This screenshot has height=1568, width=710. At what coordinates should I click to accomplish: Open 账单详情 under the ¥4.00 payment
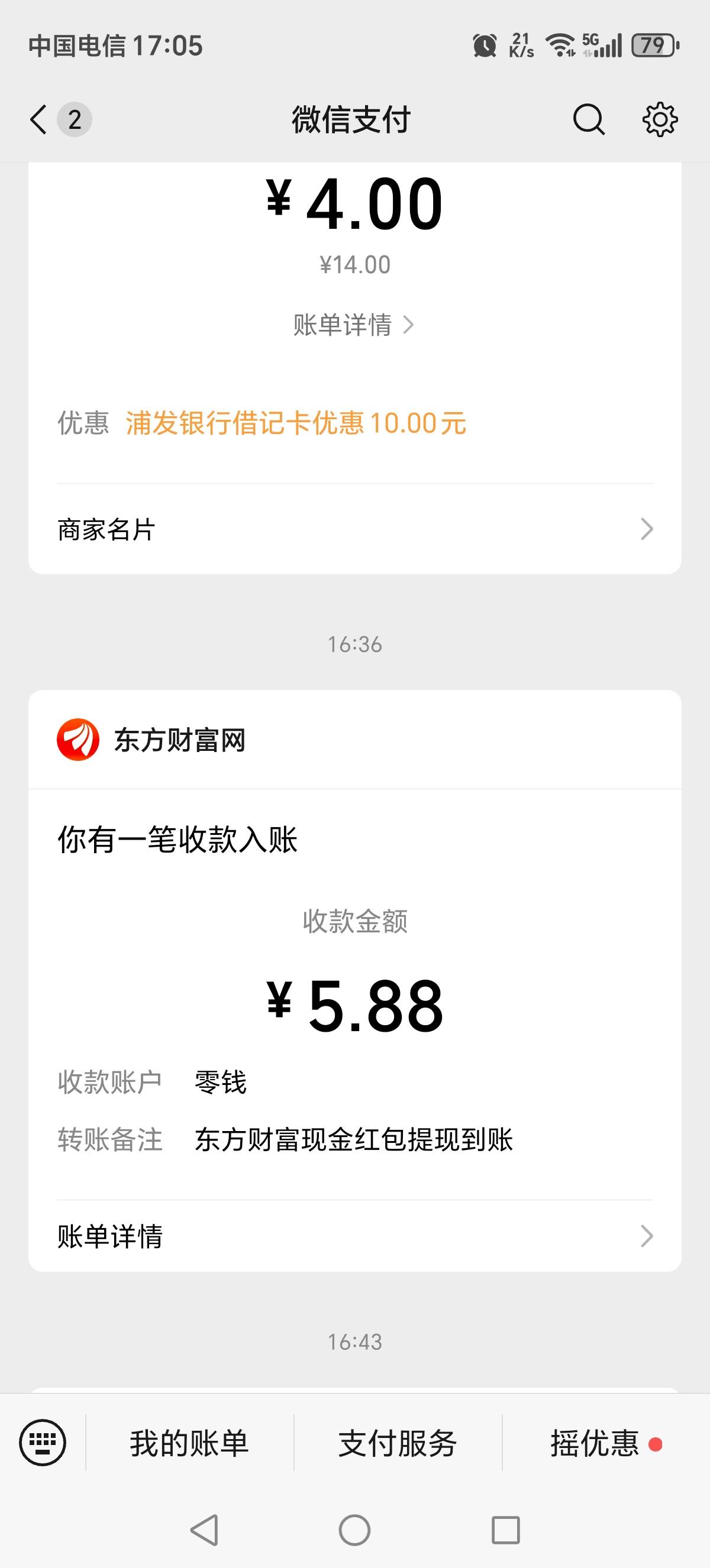click(354, 325)
